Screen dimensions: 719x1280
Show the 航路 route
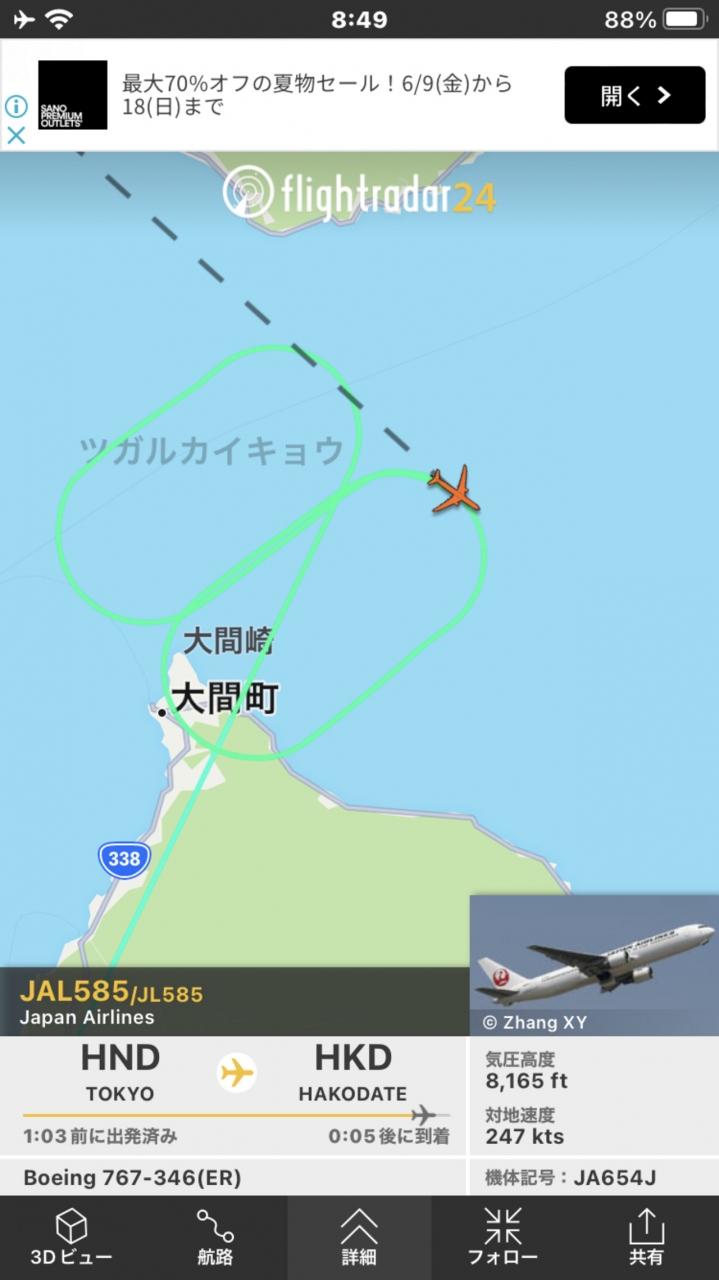coord(215,1237)
